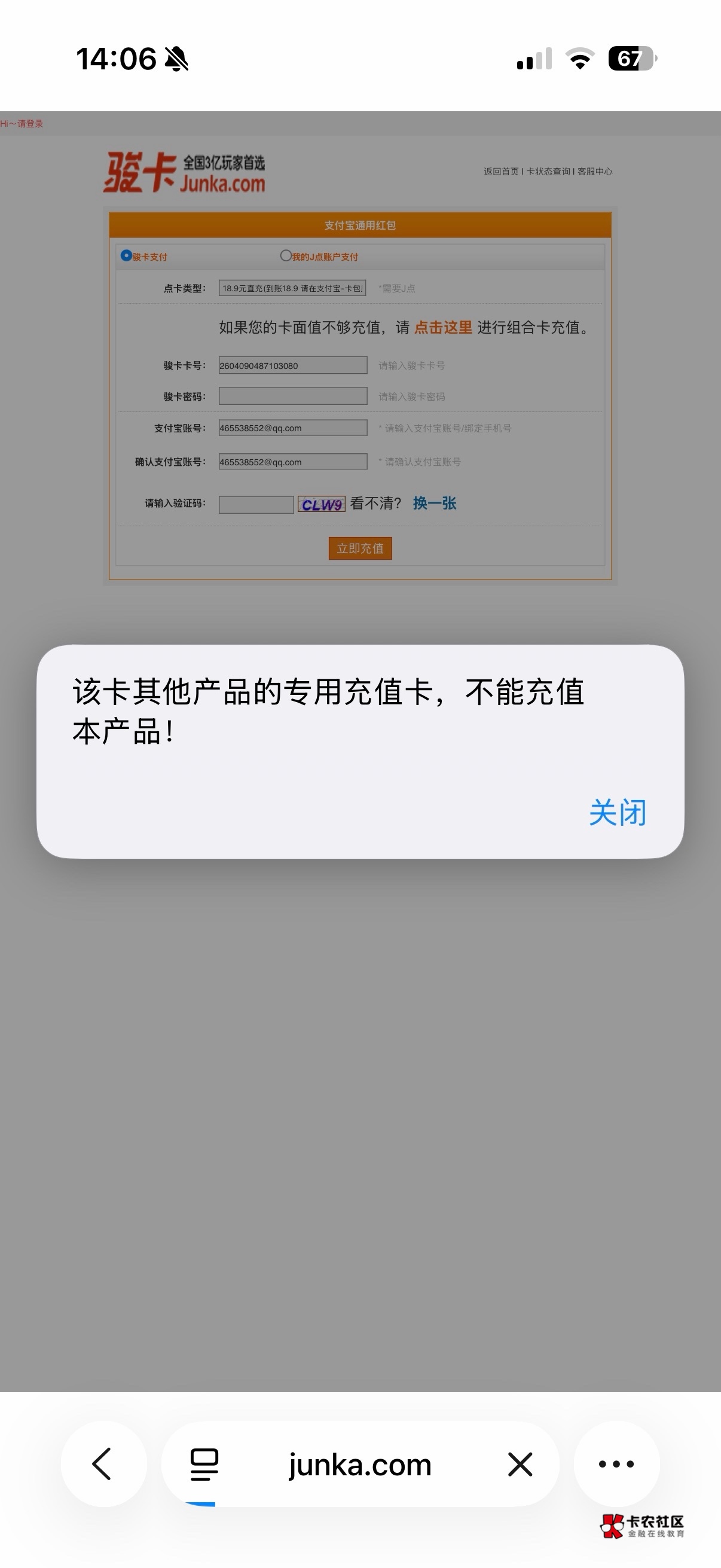Image resolution: width=721 pixels, height=1568 pixels.
Task: Tap 点击这里 for combined card recharge
Action: pos(443,328)
